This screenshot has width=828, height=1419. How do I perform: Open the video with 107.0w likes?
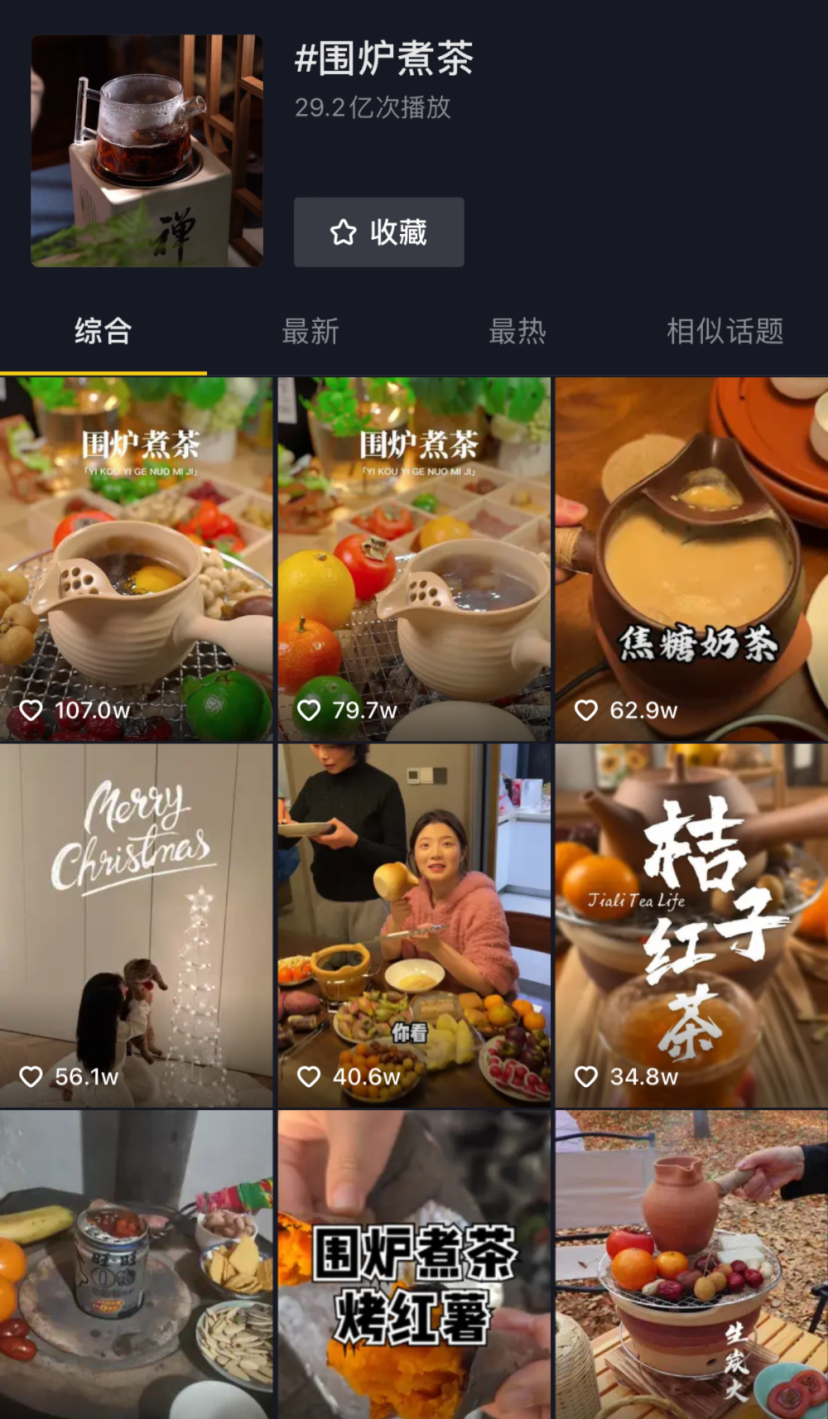(x=136, y=558)
